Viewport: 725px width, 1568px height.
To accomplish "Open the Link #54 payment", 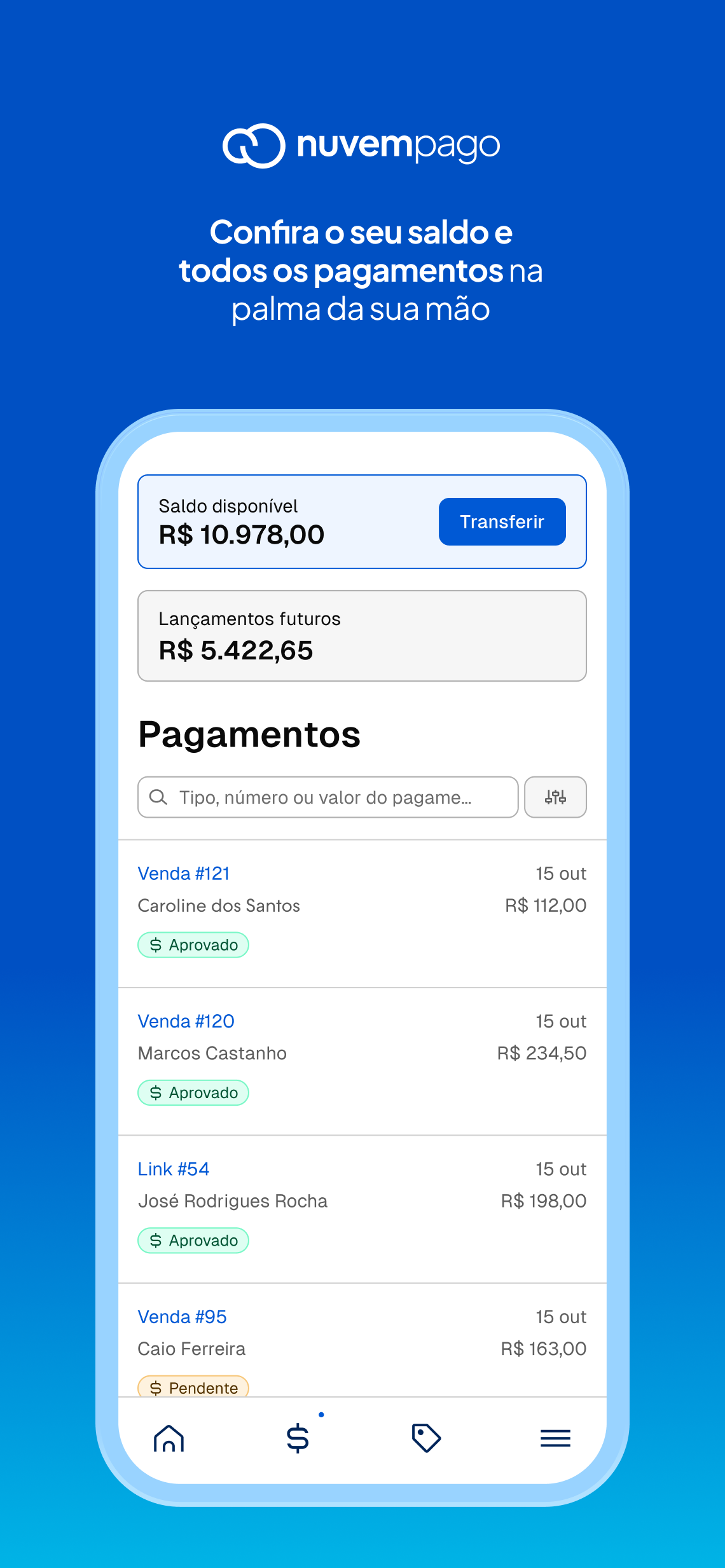I will (171, 1169).
